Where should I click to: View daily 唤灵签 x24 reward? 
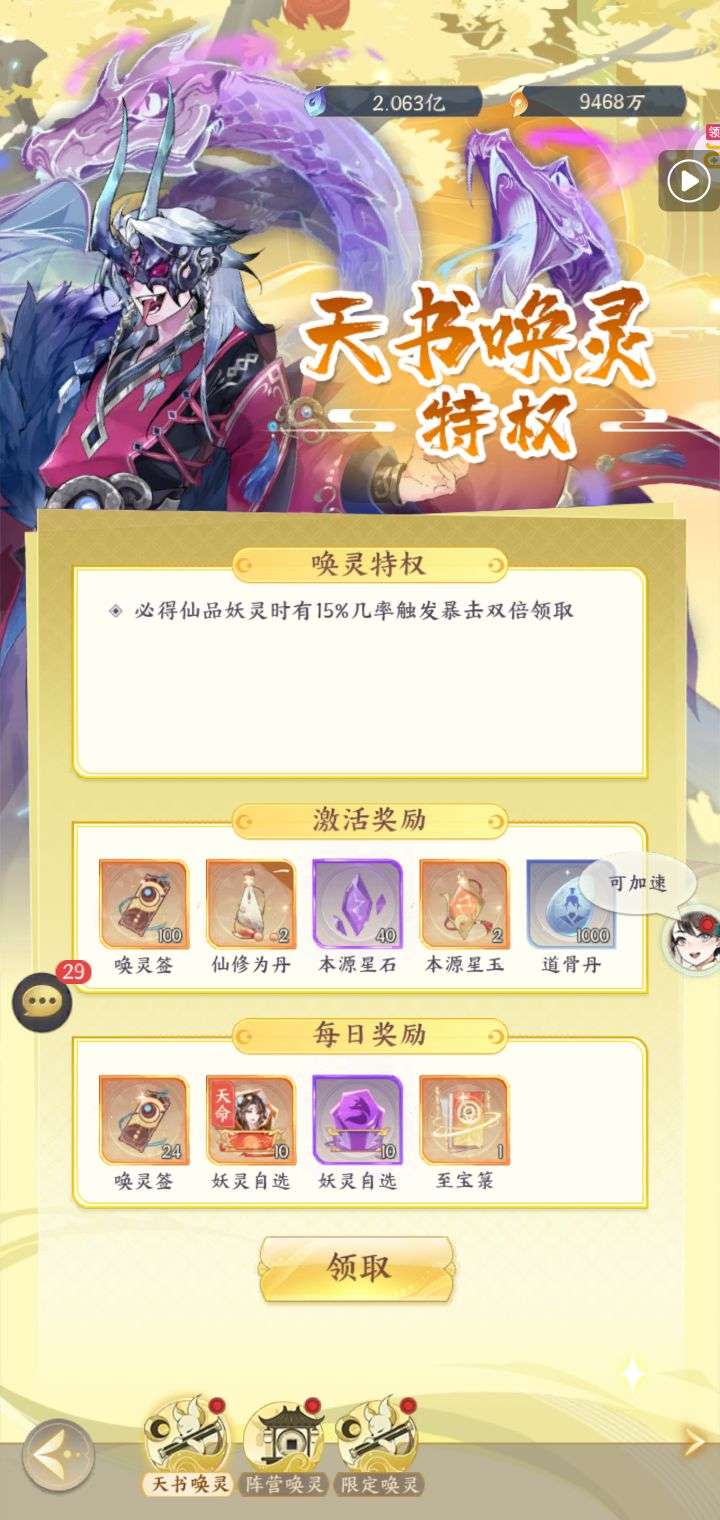143,1120
